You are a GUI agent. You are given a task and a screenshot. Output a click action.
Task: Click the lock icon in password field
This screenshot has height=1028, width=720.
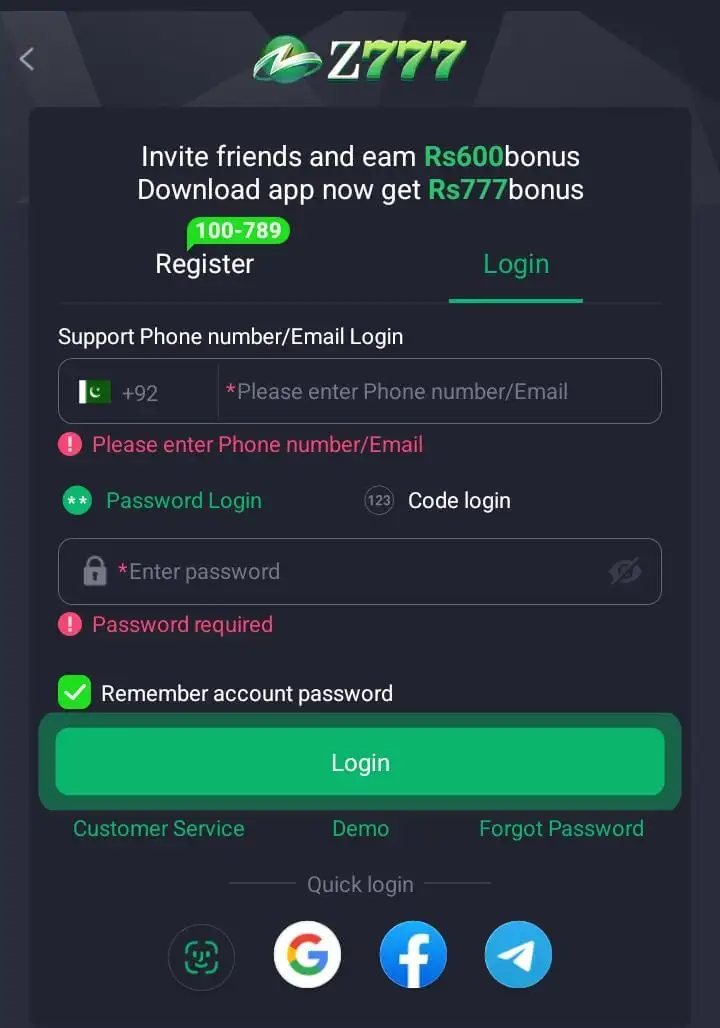point(96,571)
